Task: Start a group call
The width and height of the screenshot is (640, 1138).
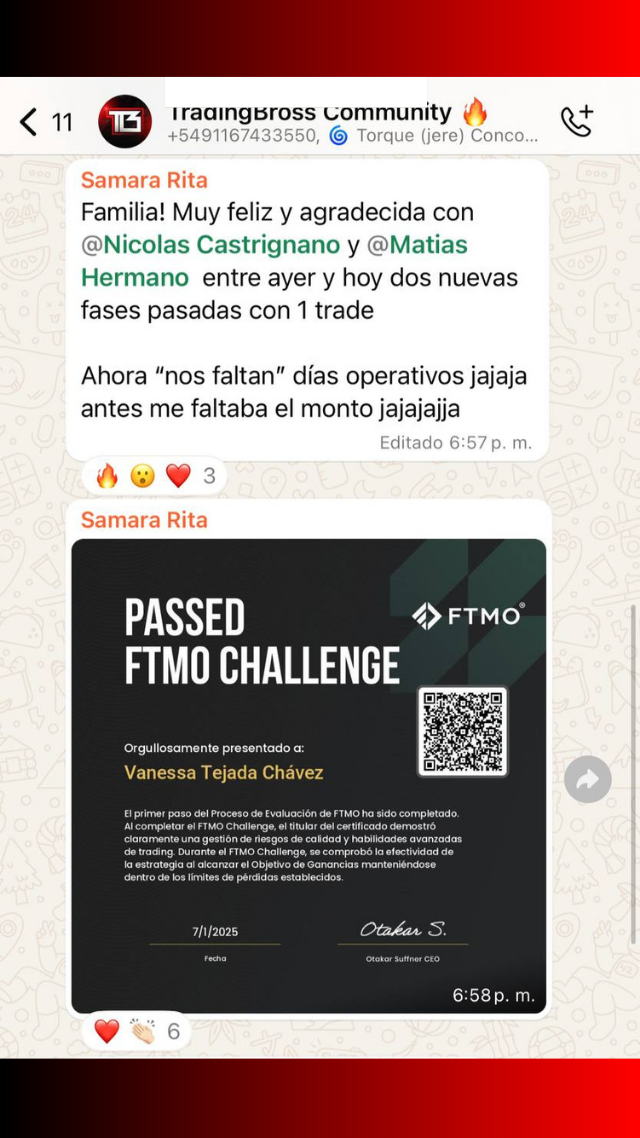Action: (x=577, y=122)
